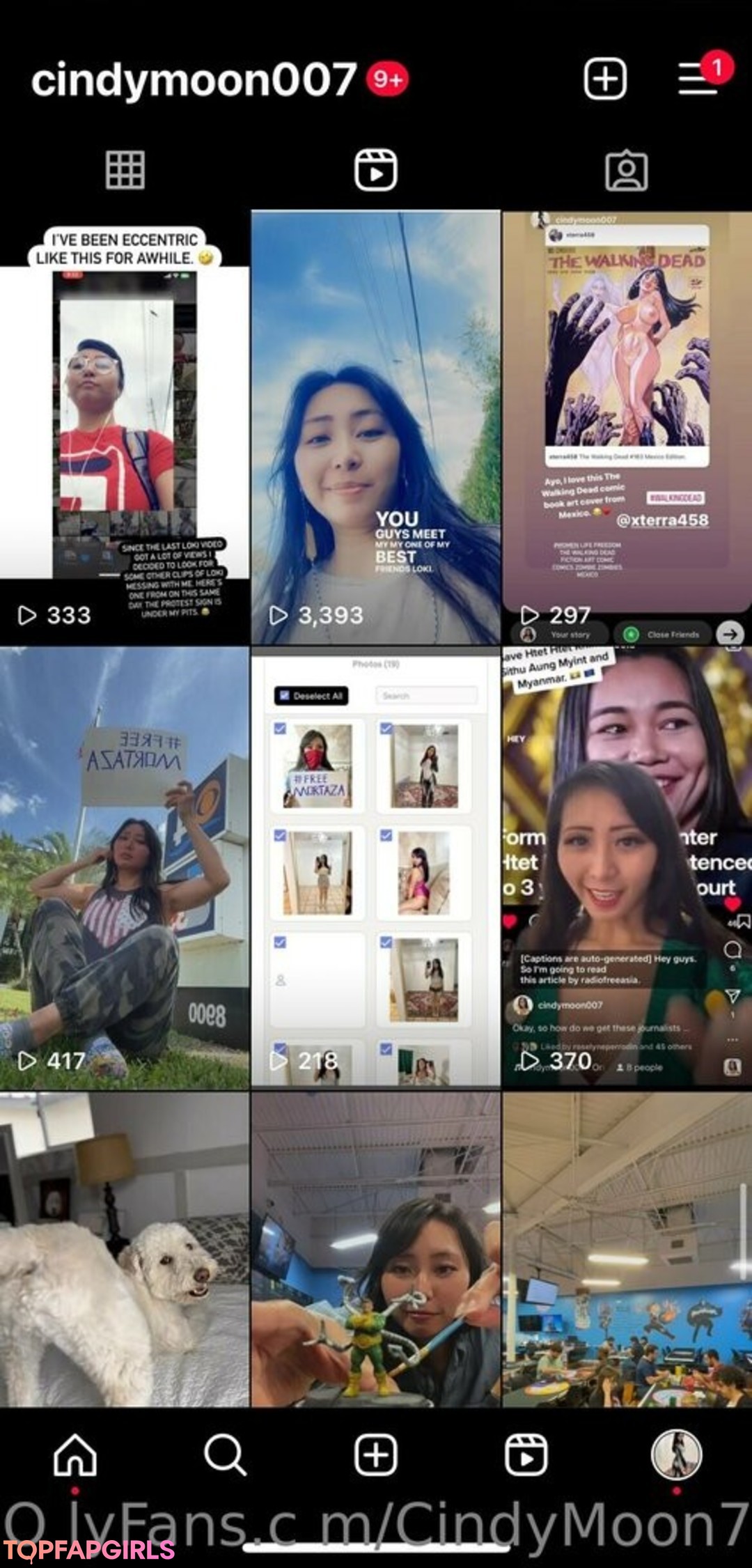Go to the Home feed

[75, 1454]
